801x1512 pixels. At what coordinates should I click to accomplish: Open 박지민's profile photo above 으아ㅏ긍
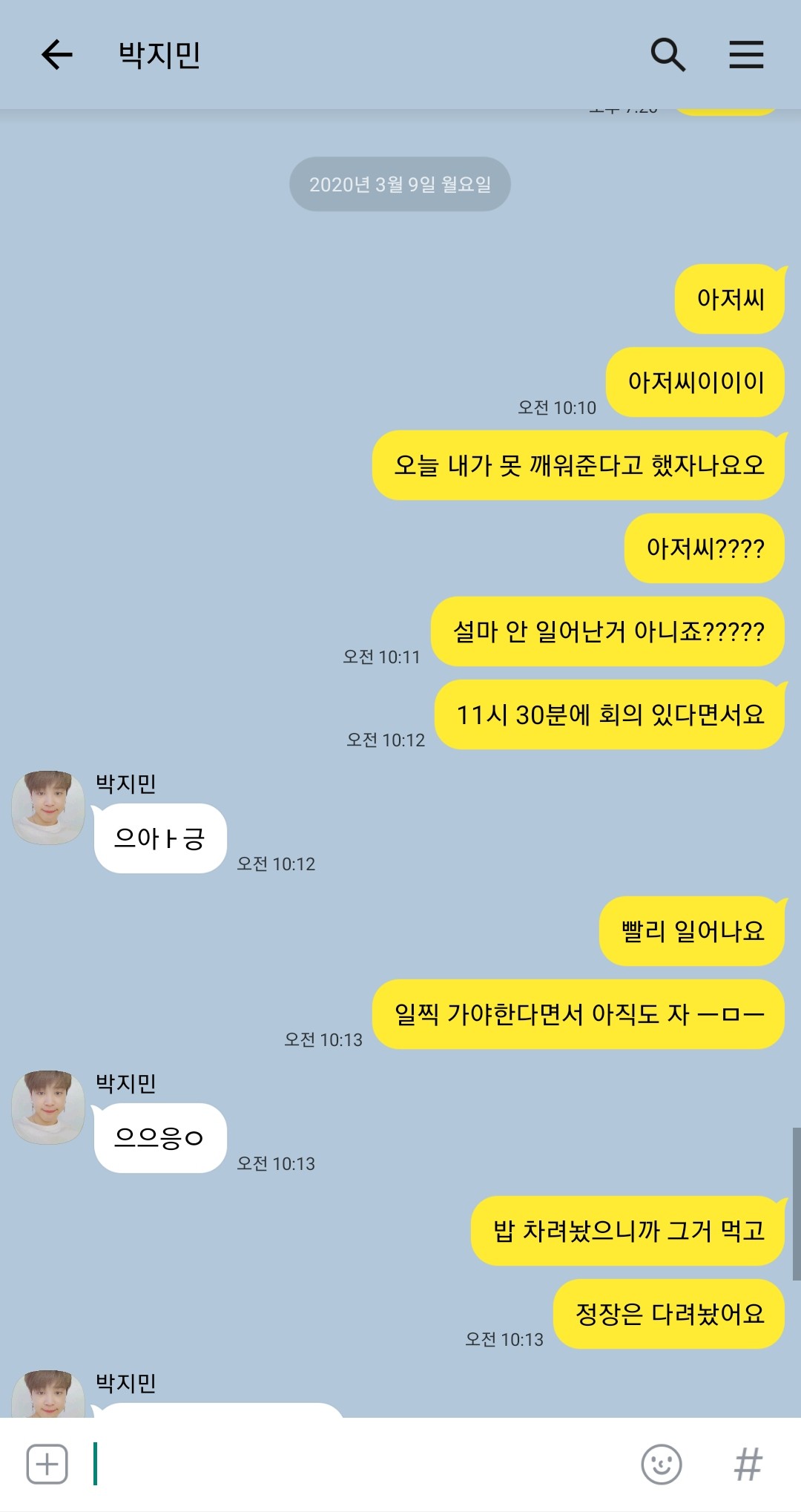tap(48, 807)
